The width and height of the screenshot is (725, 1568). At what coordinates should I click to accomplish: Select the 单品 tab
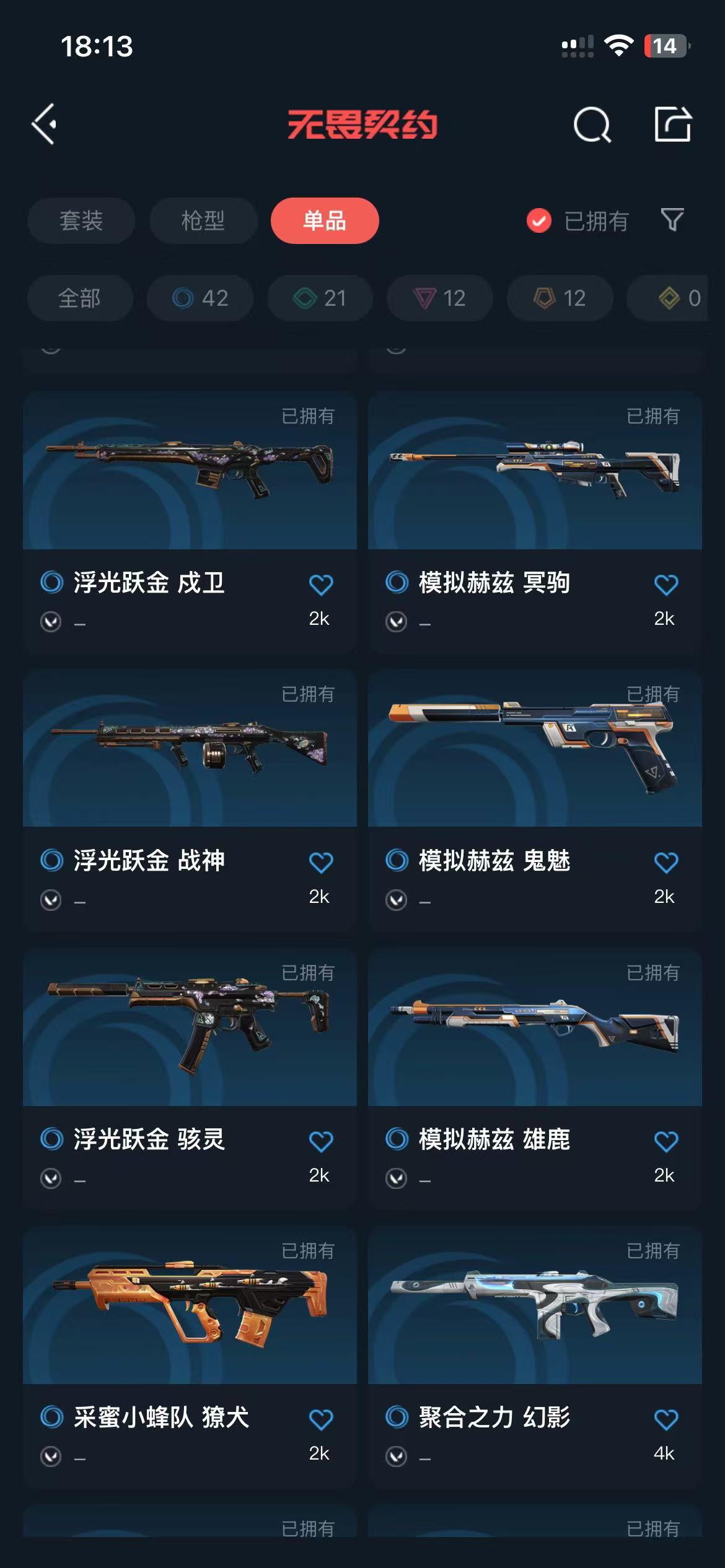pos(324,220)
